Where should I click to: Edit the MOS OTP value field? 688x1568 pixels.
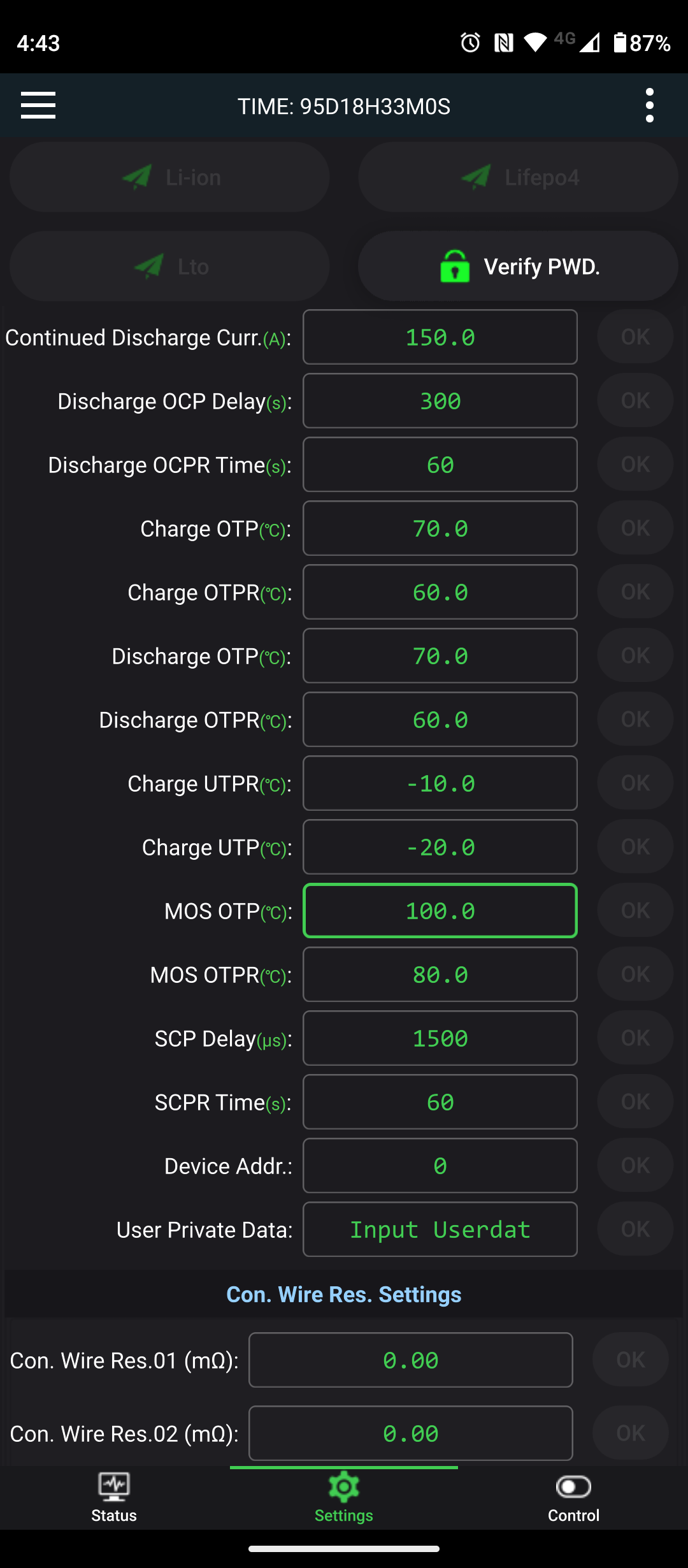[440, 911]
